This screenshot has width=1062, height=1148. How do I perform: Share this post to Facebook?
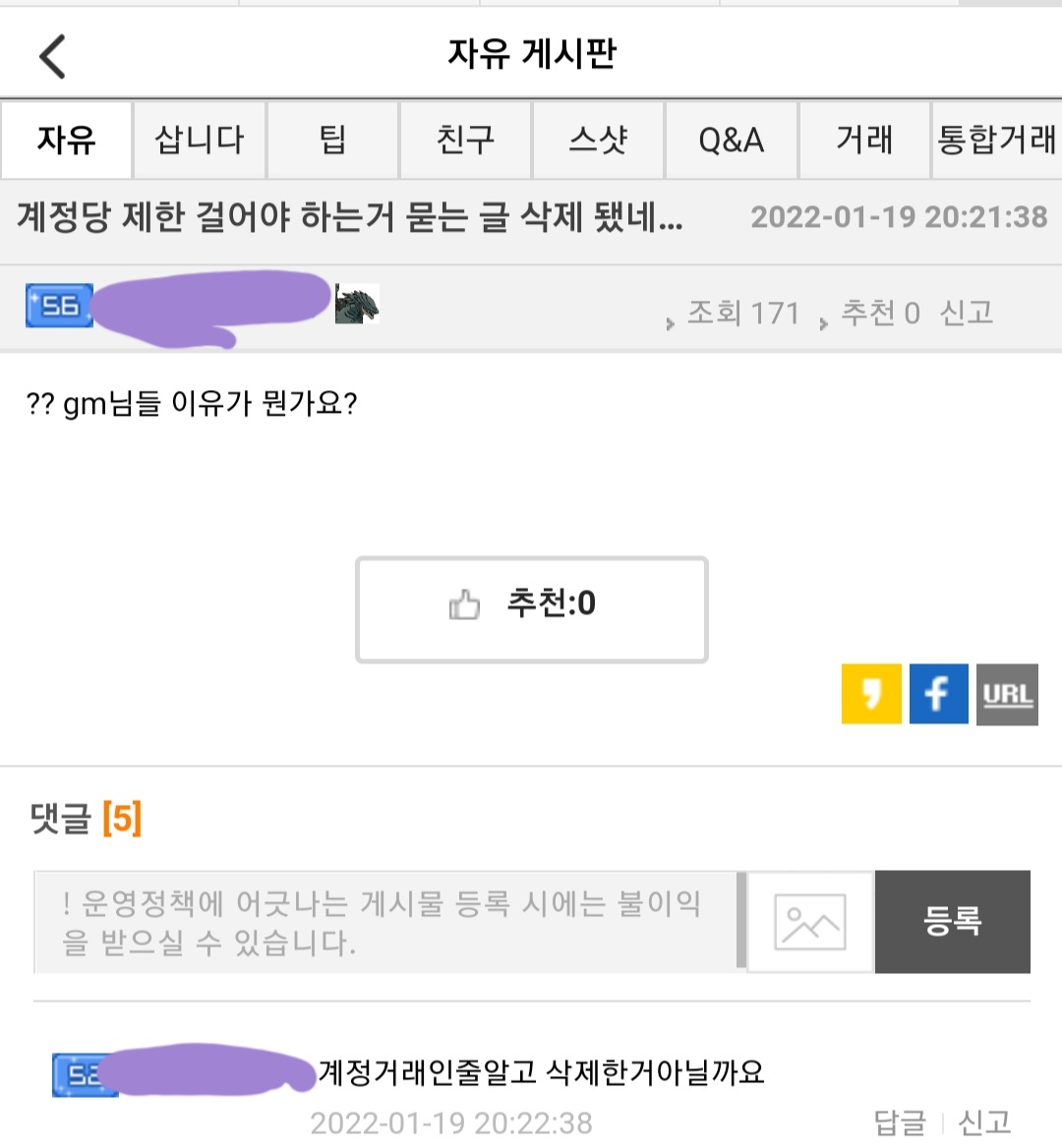[938, 694]
